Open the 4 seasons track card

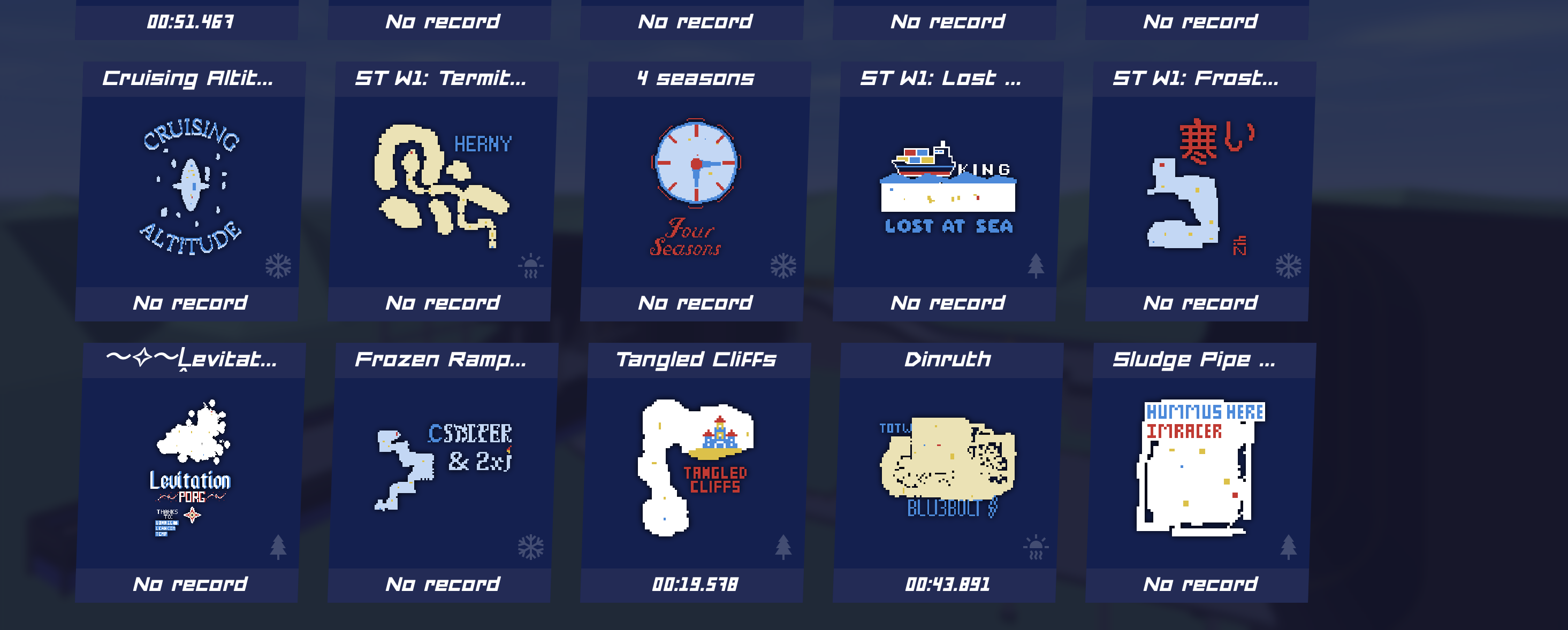696,191
